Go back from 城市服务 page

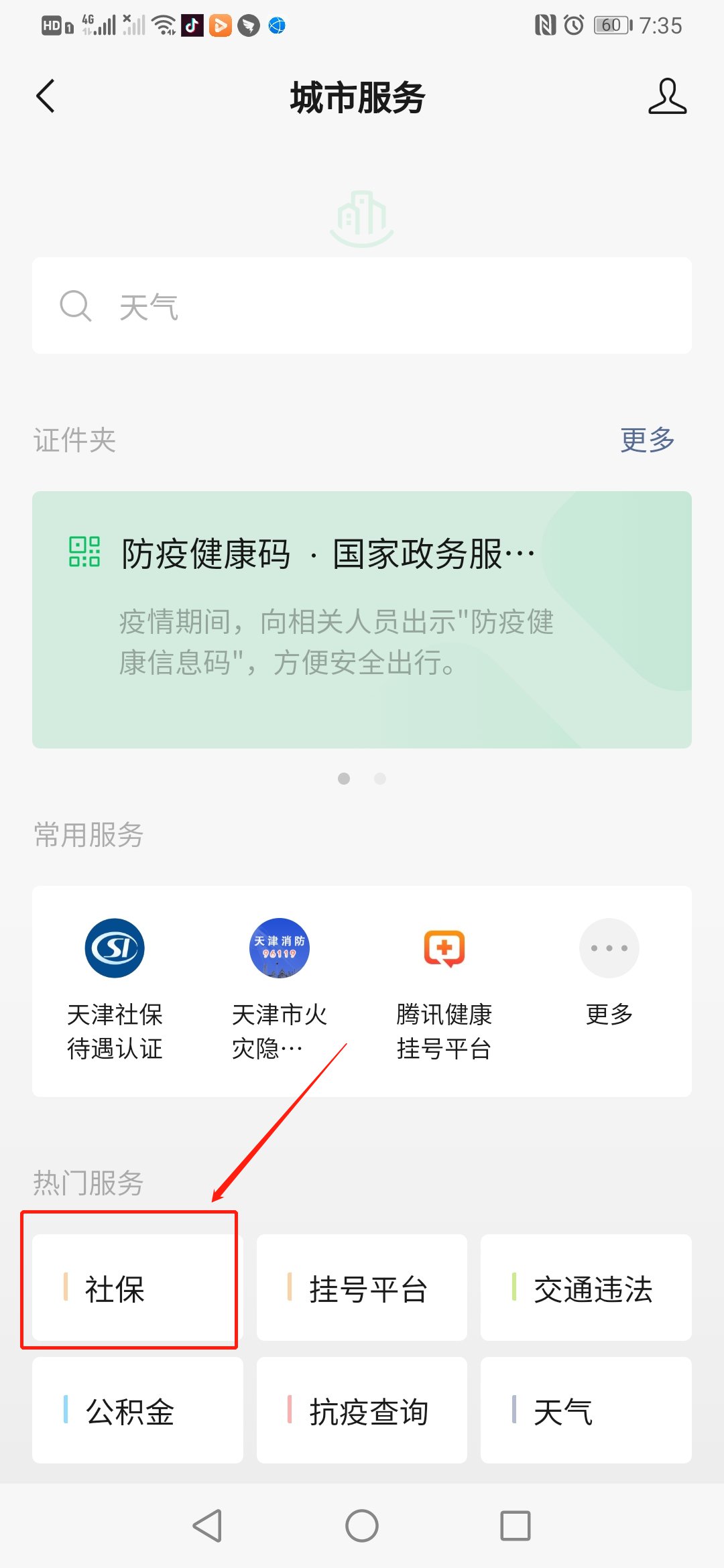click(x=46, y=96)
